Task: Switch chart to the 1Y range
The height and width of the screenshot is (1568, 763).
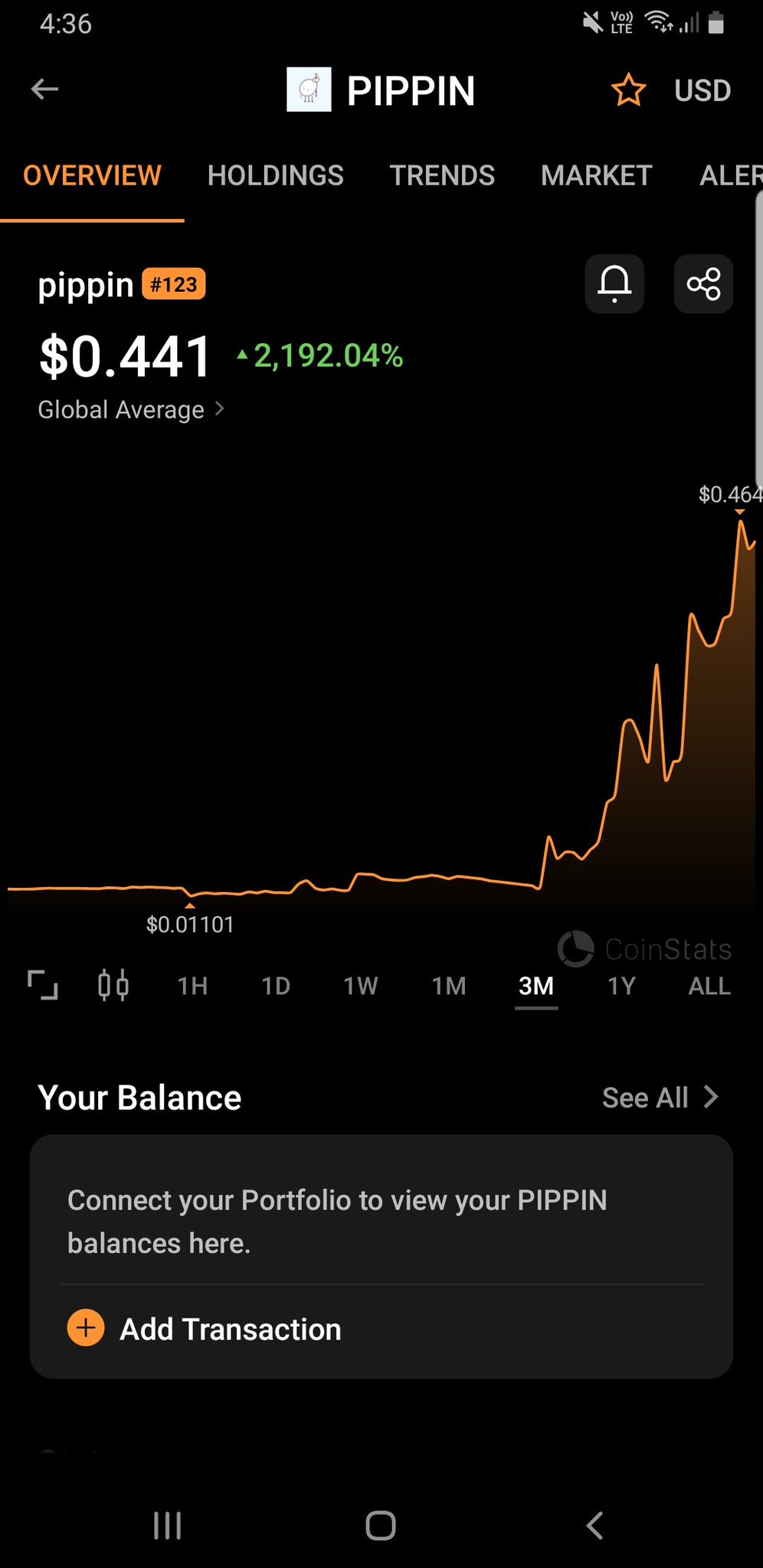Action: [622, 986]
